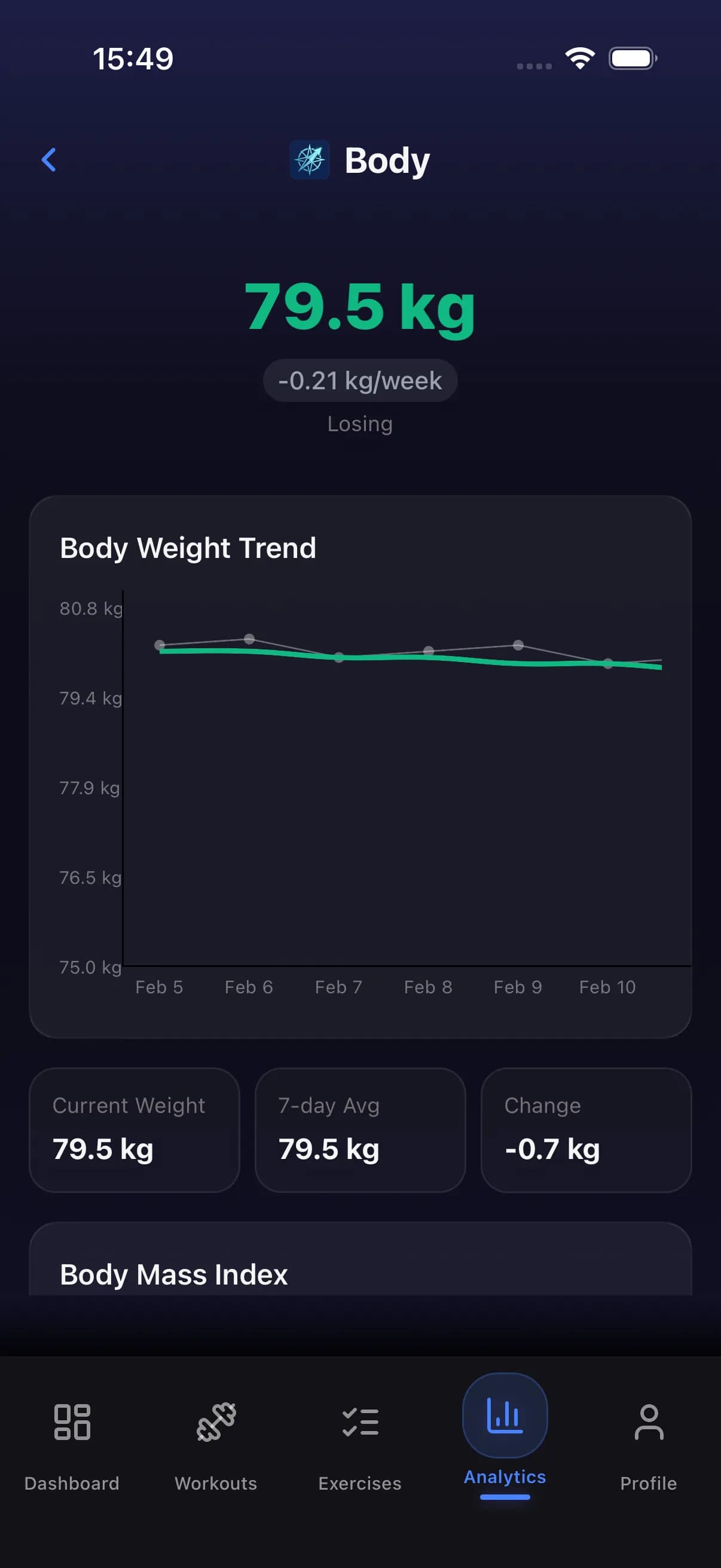This screenshot has height=1568, width=721.
Task: Tap the Current Weight card
Action: pos(134,1131)
